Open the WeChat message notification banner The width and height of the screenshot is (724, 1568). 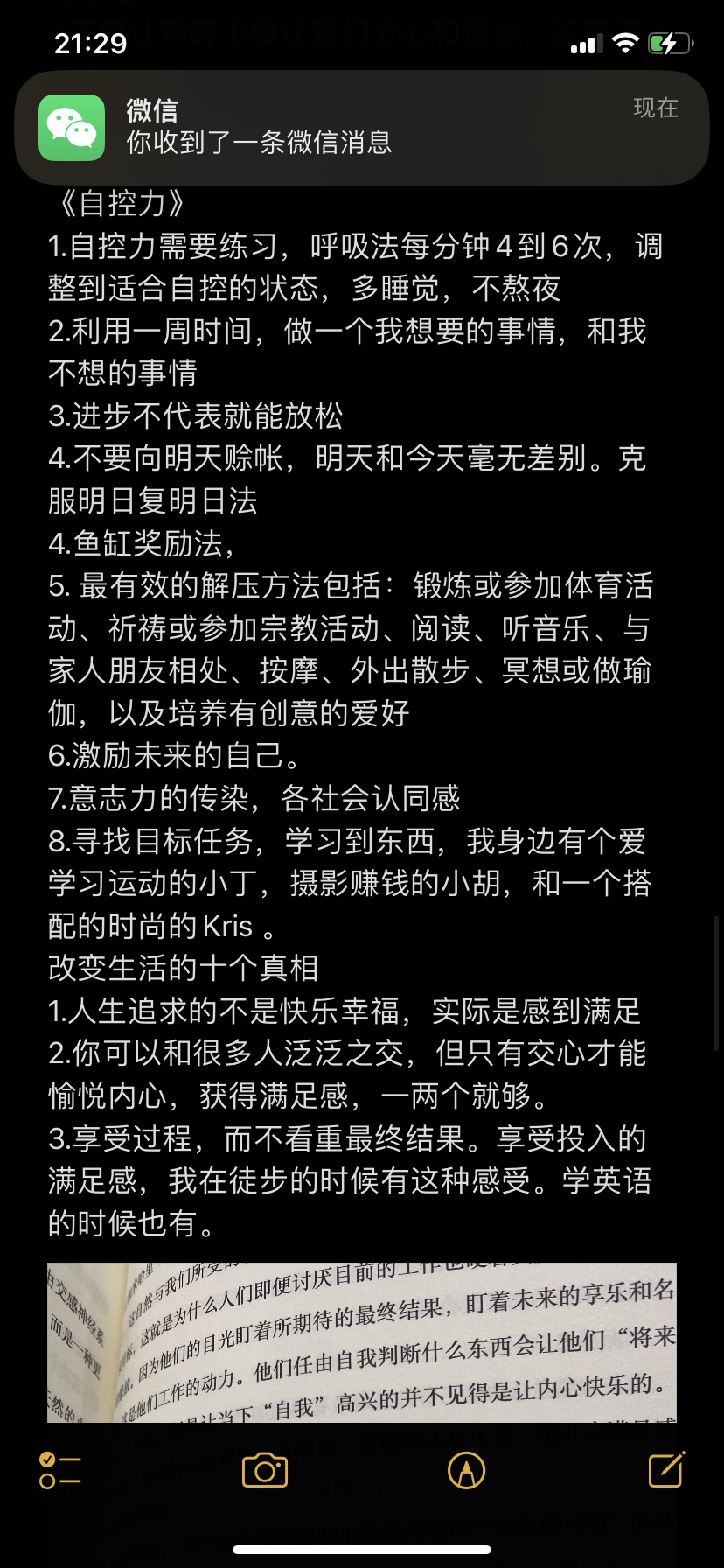pos(362,128)
